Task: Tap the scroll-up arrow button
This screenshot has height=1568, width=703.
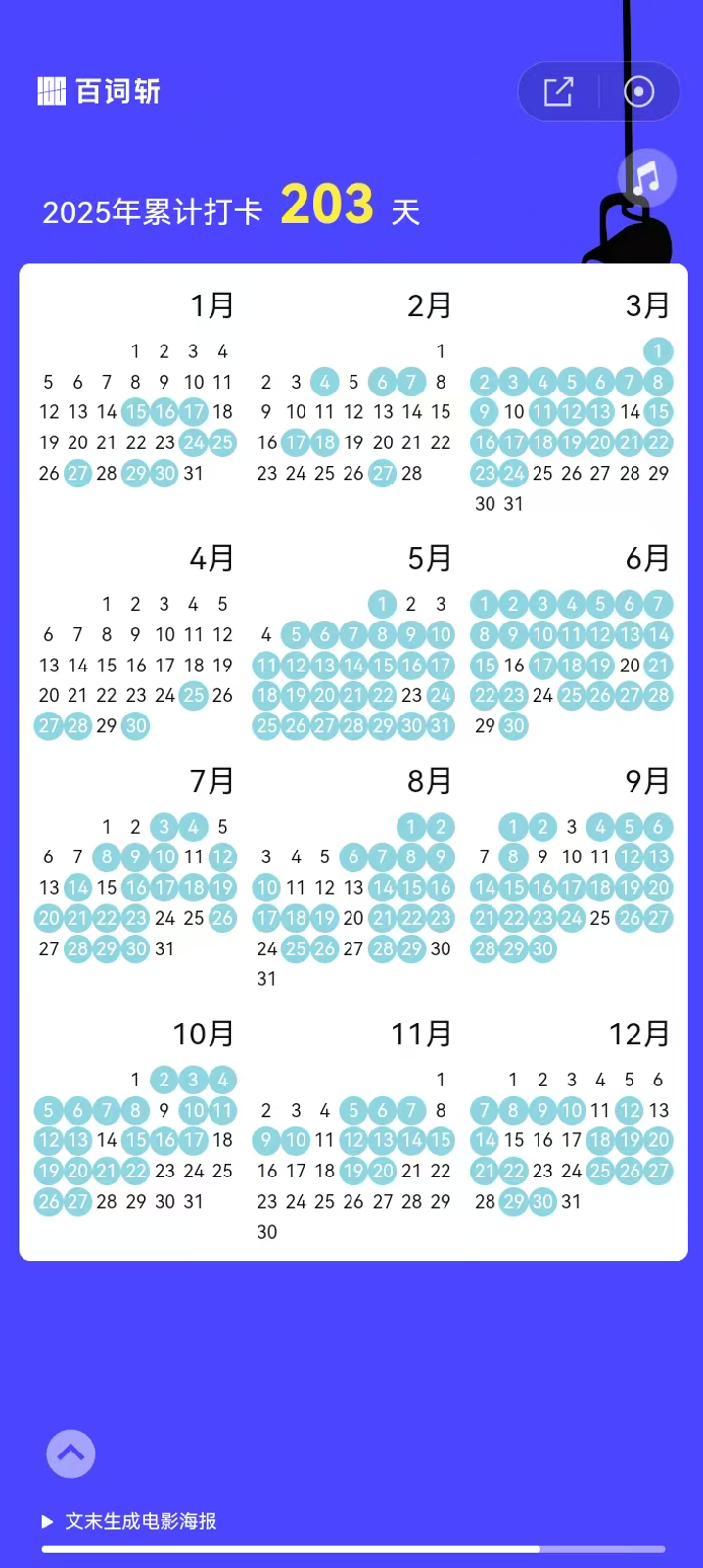Action: coord(71,1453)
